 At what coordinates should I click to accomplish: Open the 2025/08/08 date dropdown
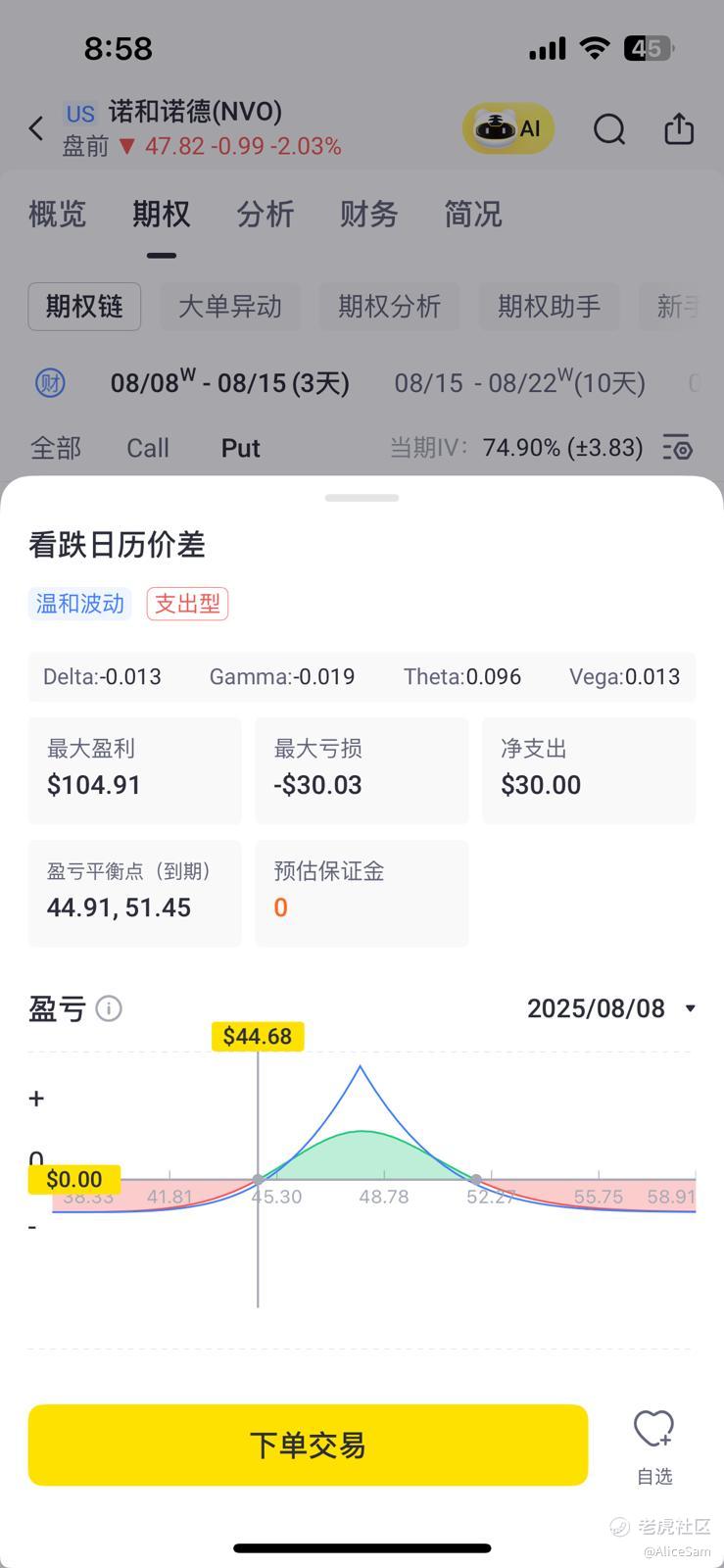[x=611, y=1008]
